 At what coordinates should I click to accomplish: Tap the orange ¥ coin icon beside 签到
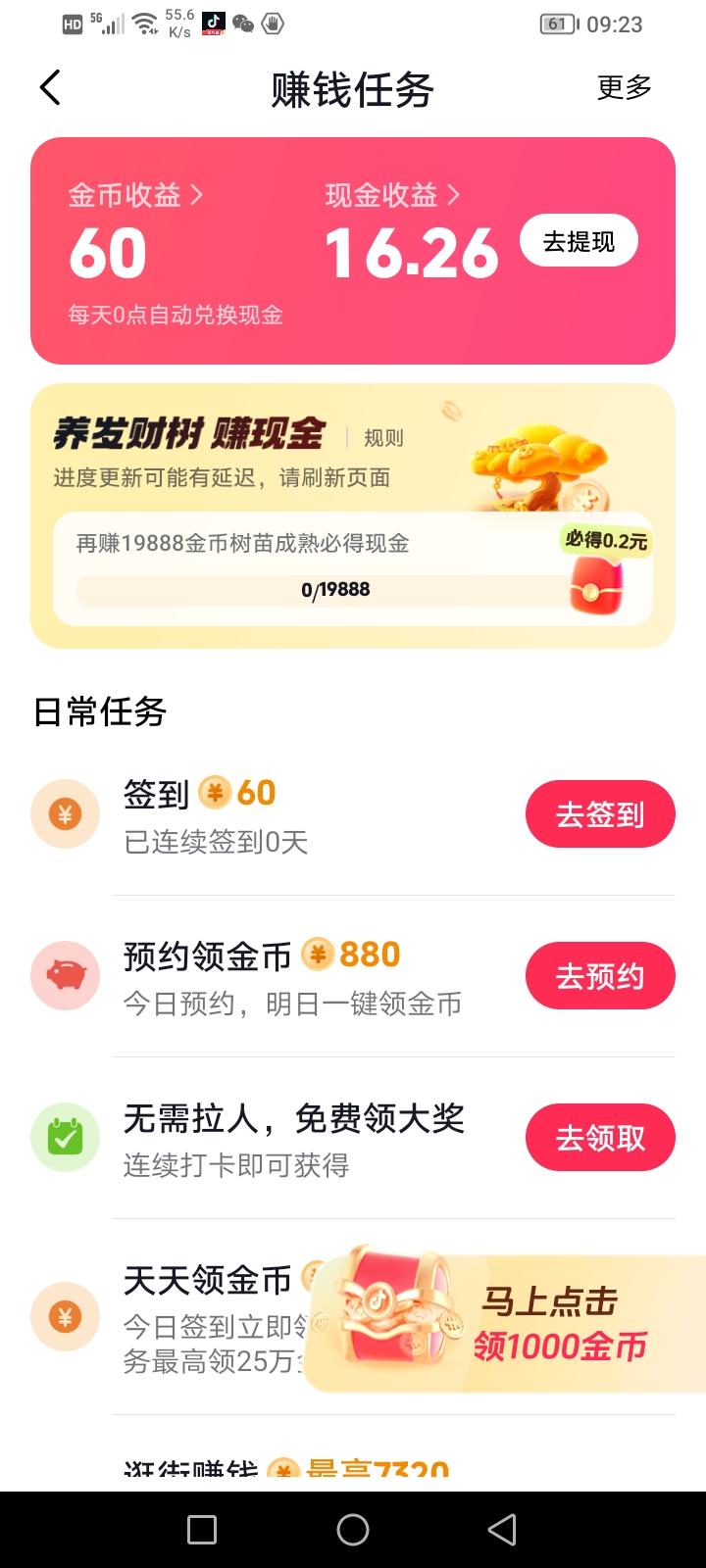coord(65,813)
